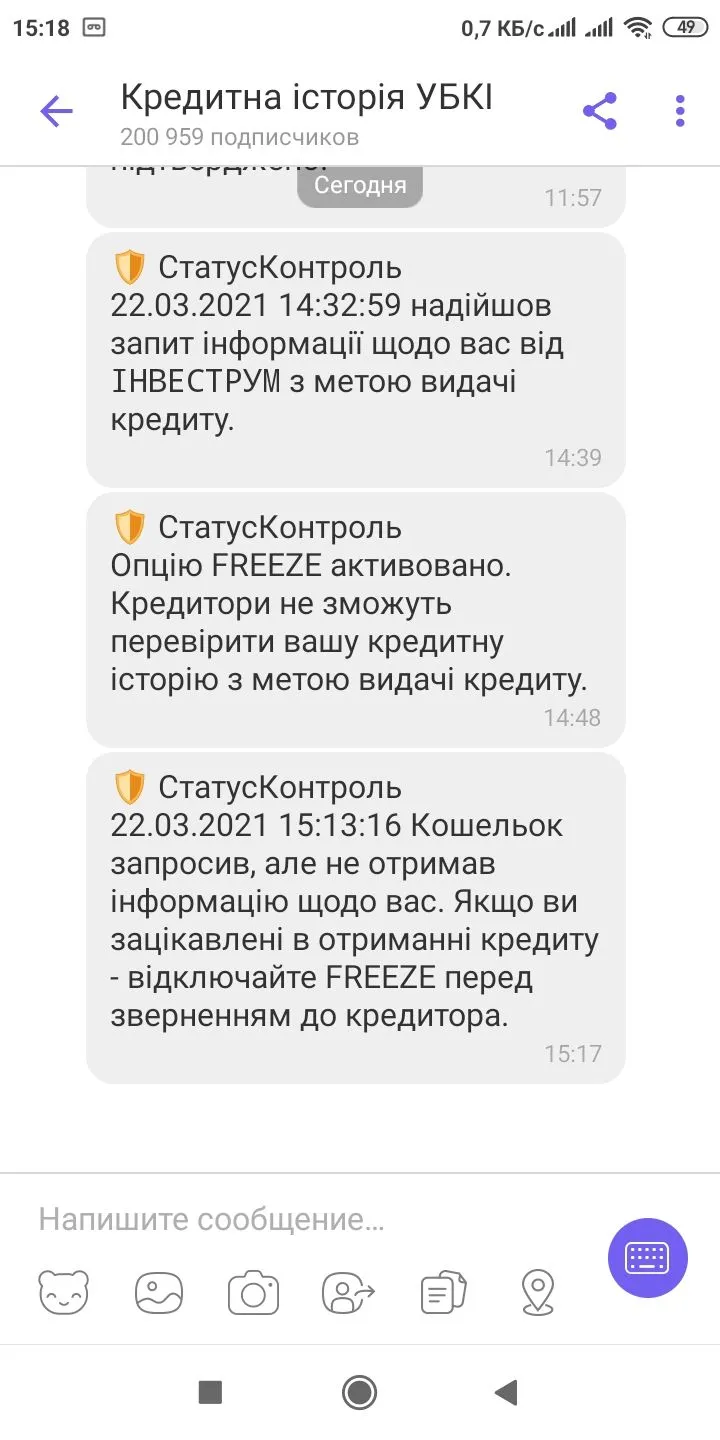This screenshot has width=720, height=1440.
Task: Open the three-dot overflow menu
Action: point(680,111)
